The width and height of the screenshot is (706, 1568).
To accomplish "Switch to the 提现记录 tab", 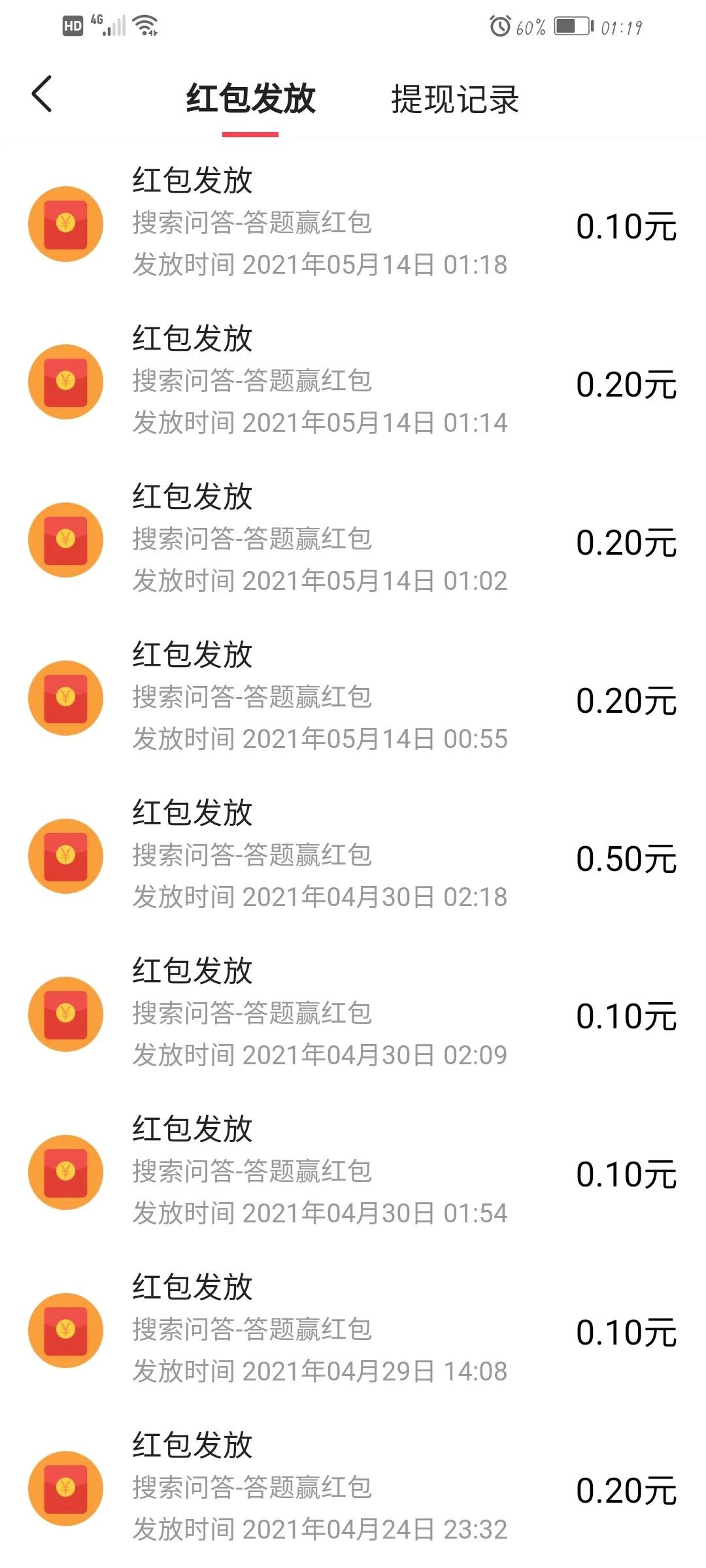I will point(454,99).
